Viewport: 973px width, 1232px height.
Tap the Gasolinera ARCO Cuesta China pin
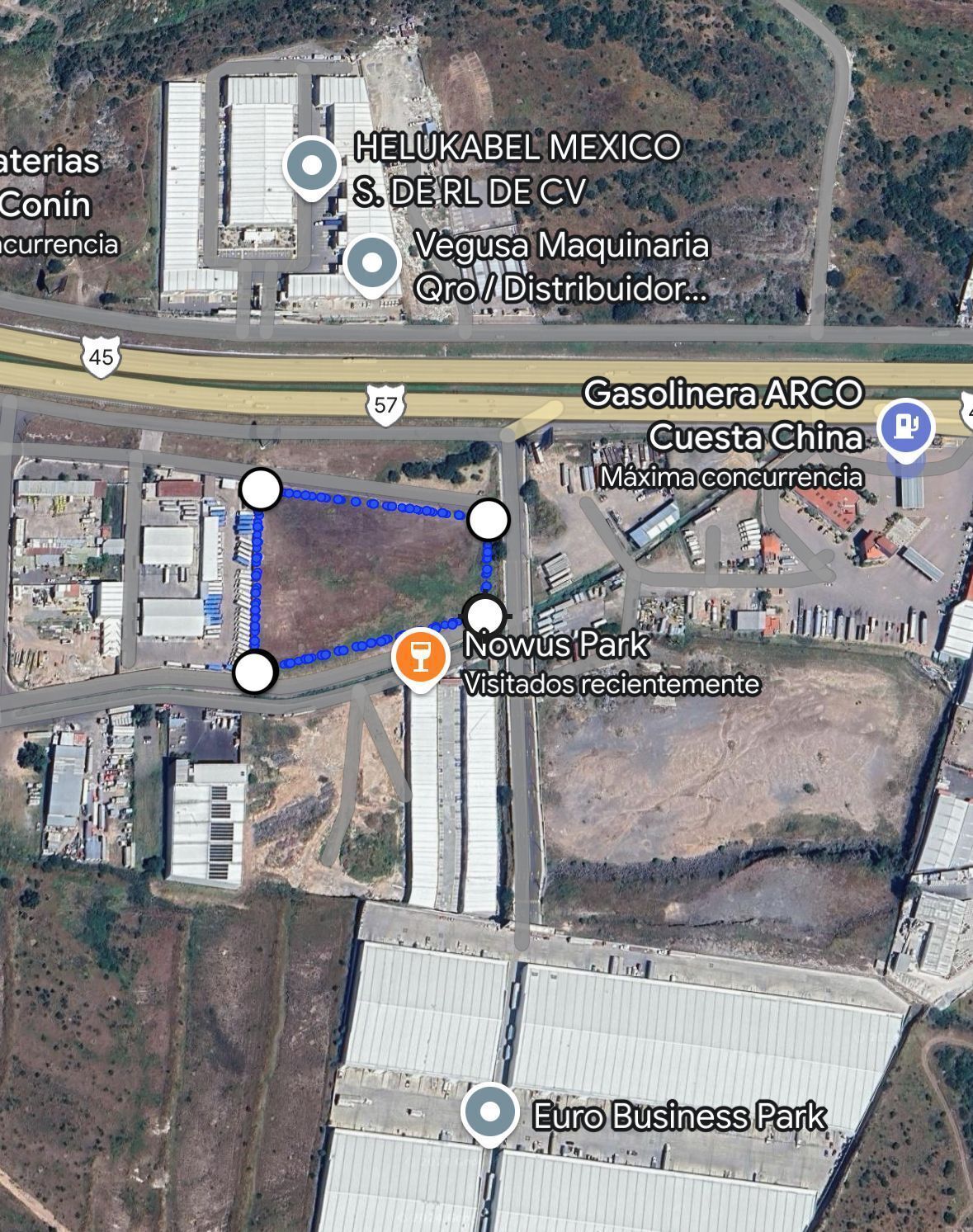click(x=905, y=427)
